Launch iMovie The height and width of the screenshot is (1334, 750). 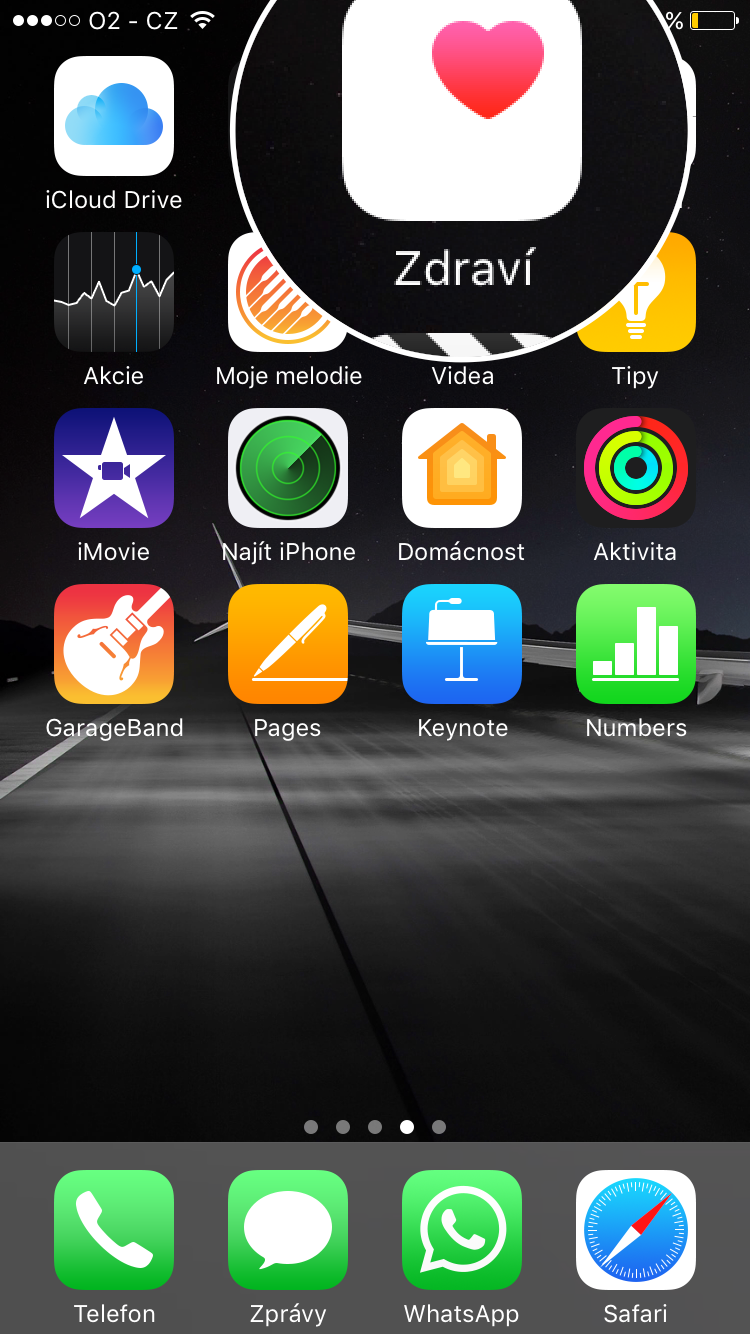[114, 468]
